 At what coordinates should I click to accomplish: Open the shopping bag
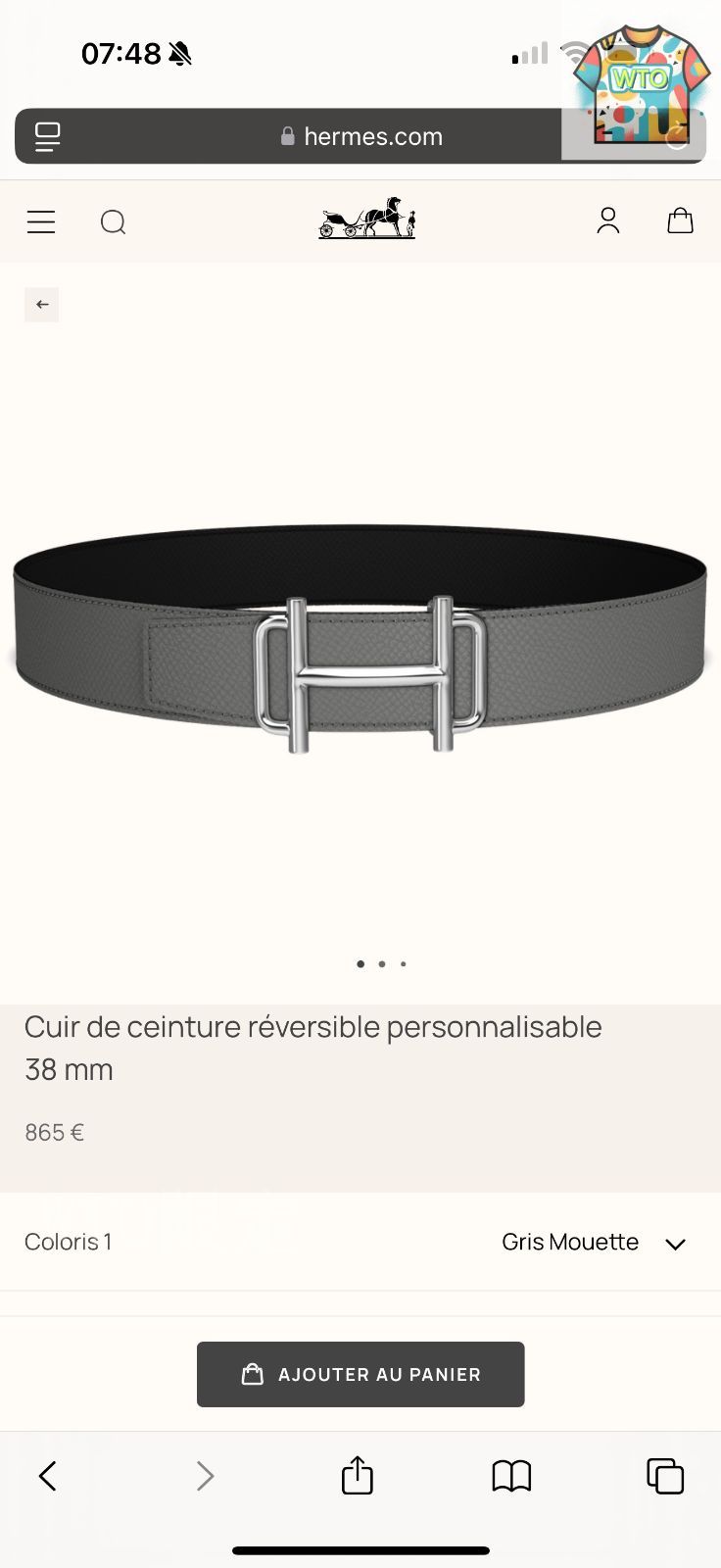680,221
